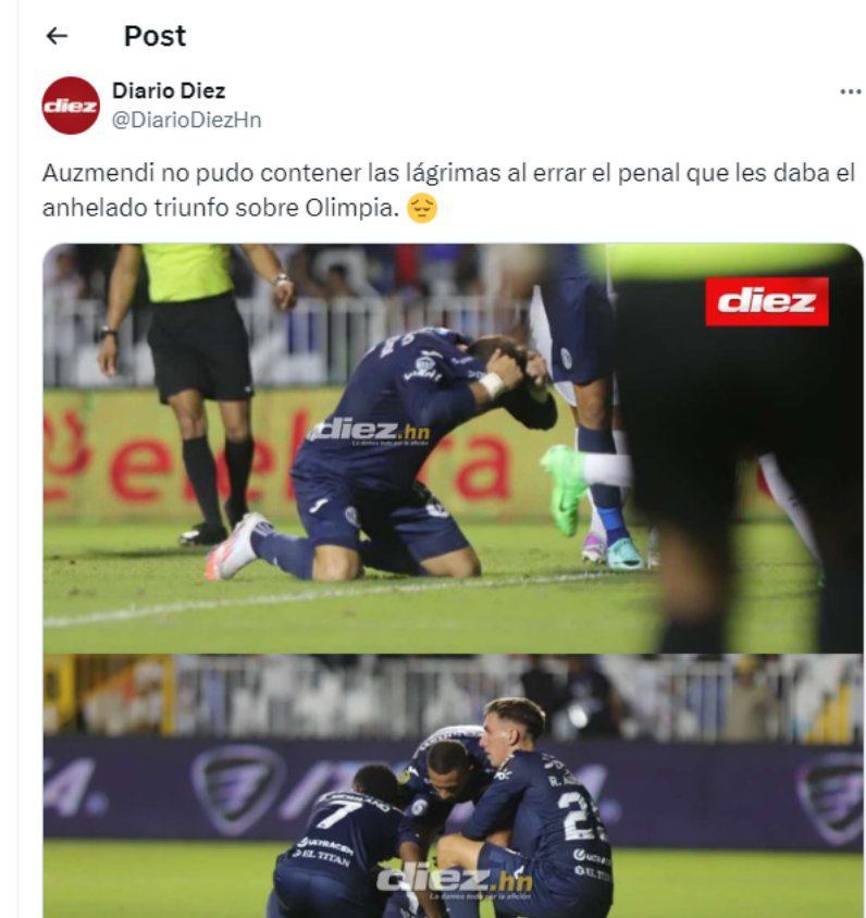The image size is (866, 918).
Task: Open the ellipsis dropdown for post actions
Action: point(852,90)
